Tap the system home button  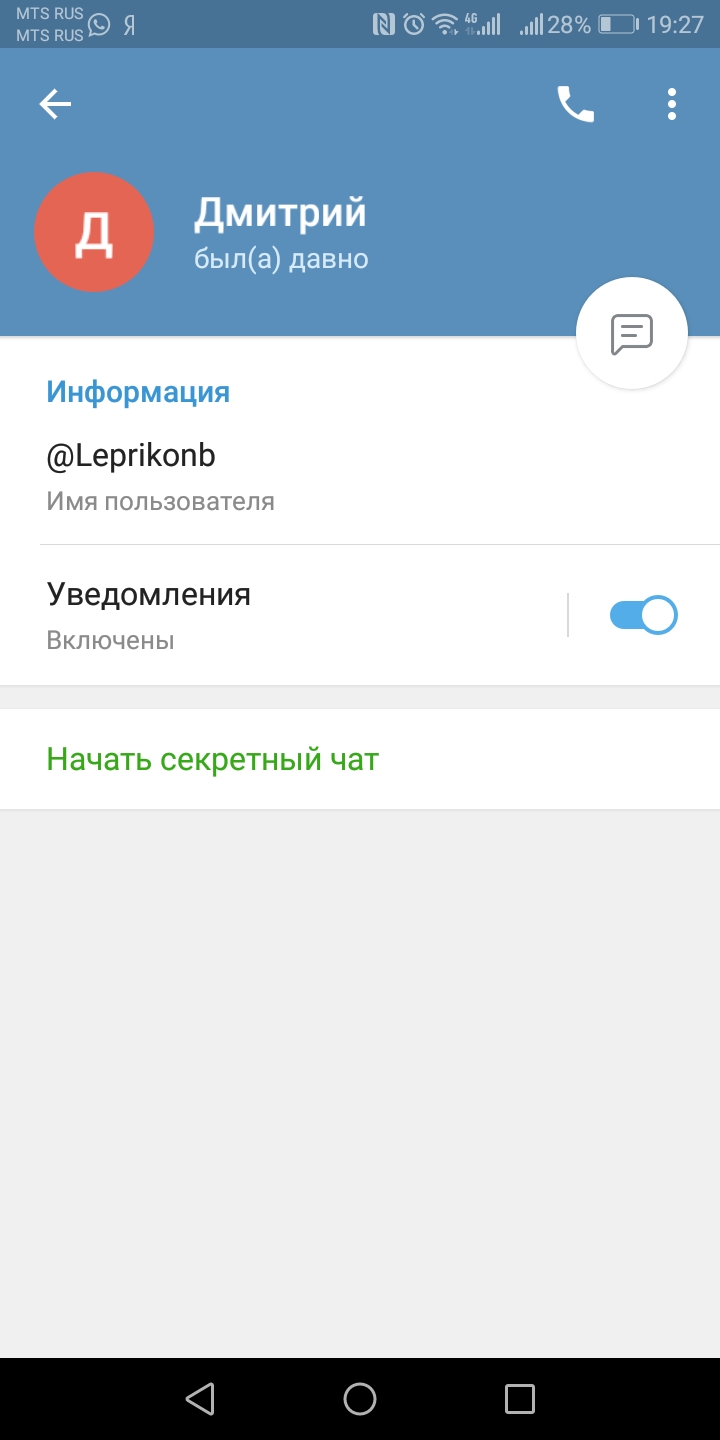(360, 1399)
